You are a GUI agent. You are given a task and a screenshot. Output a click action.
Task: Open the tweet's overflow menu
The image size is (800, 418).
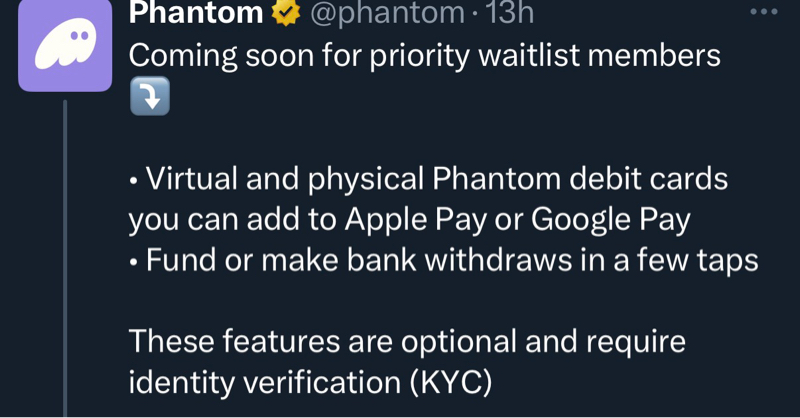763,12
